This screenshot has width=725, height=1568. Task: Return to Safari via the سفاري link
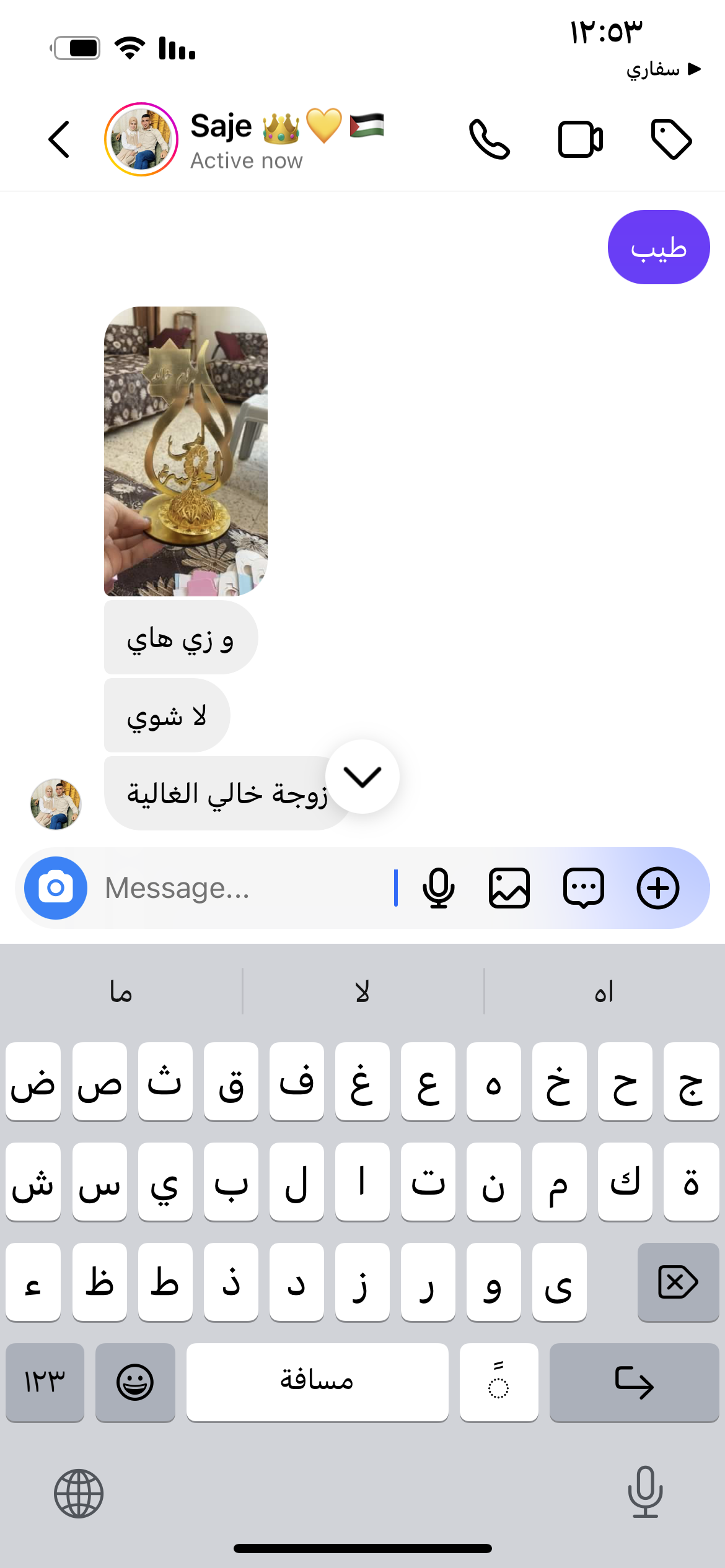[x=662, y=69]
